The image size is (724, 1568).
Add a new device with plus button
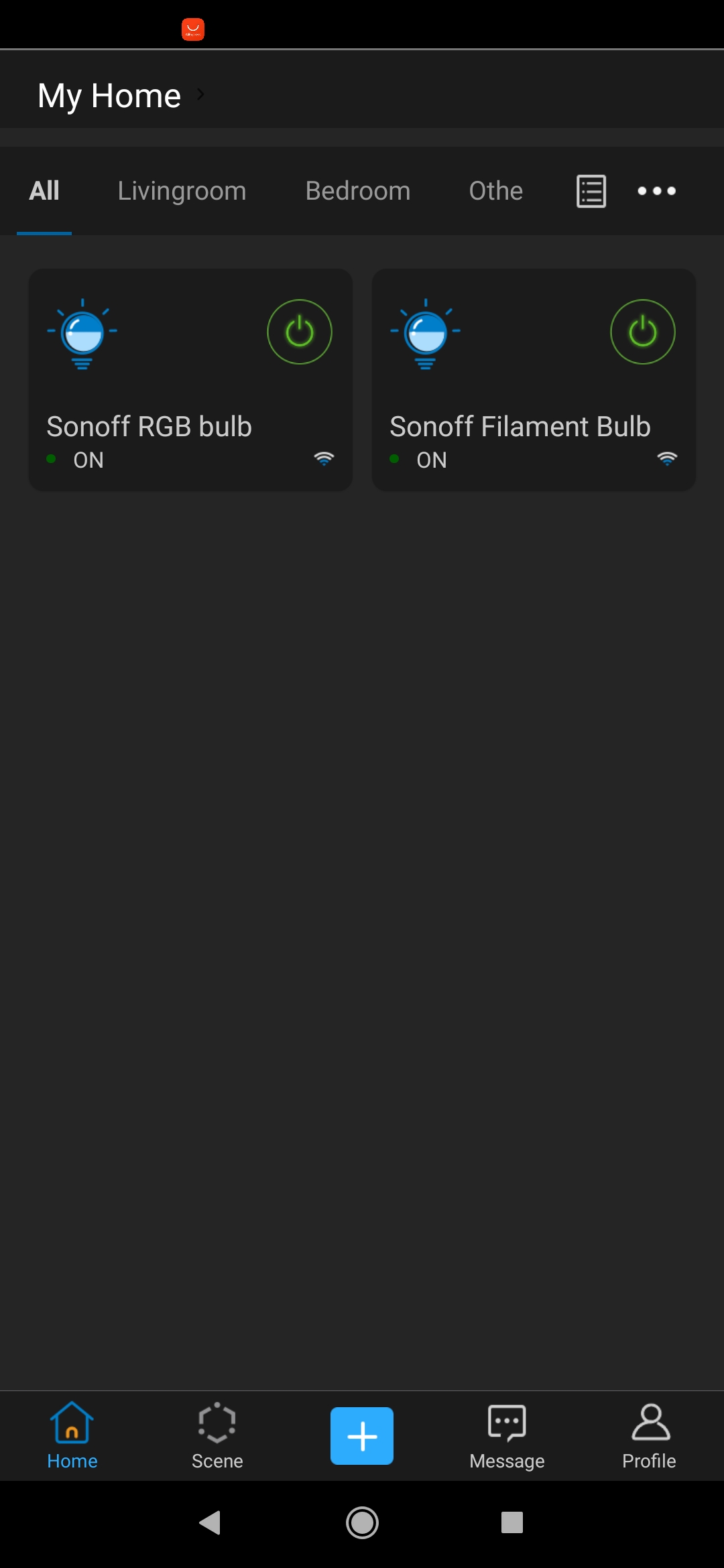click(362, 1436)
